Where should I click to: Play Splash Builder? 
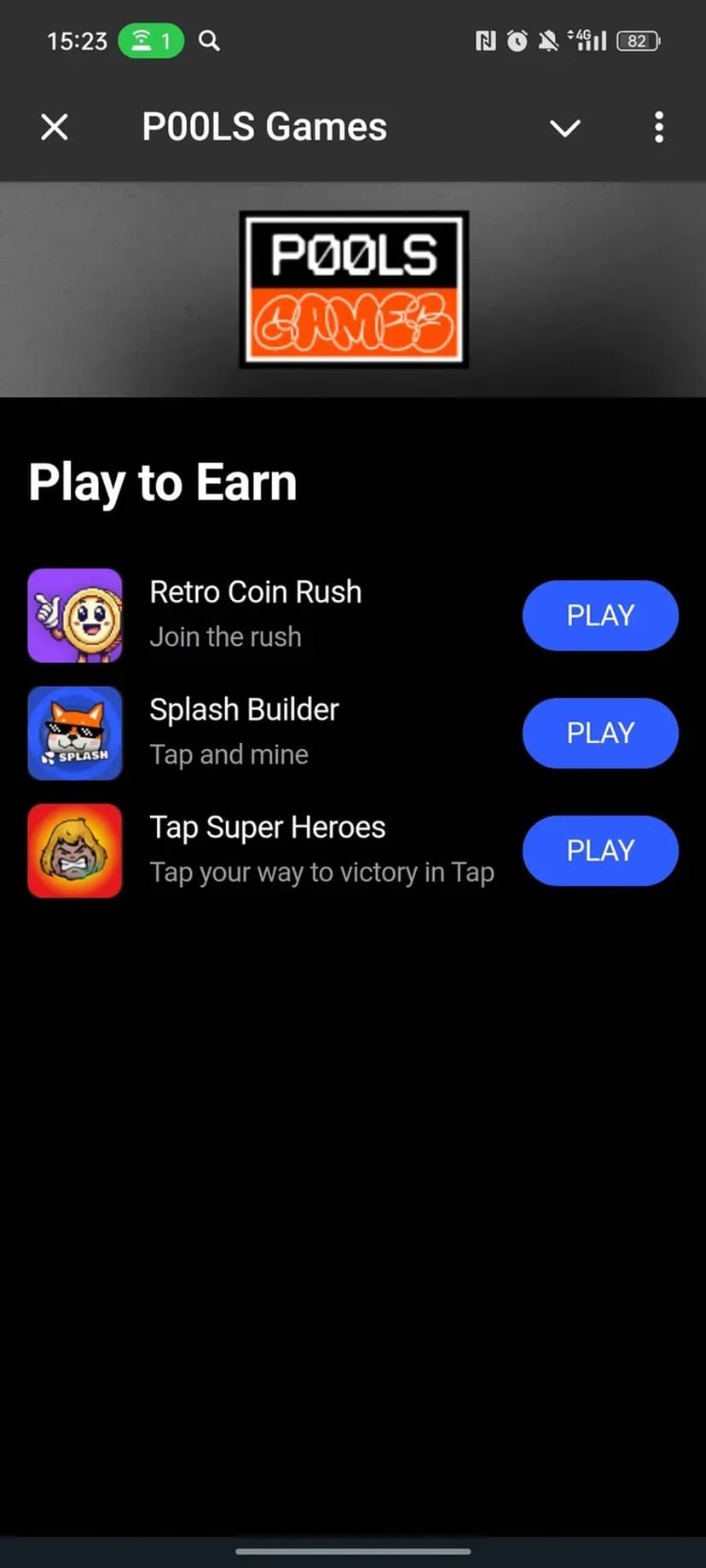click(599, 733)
